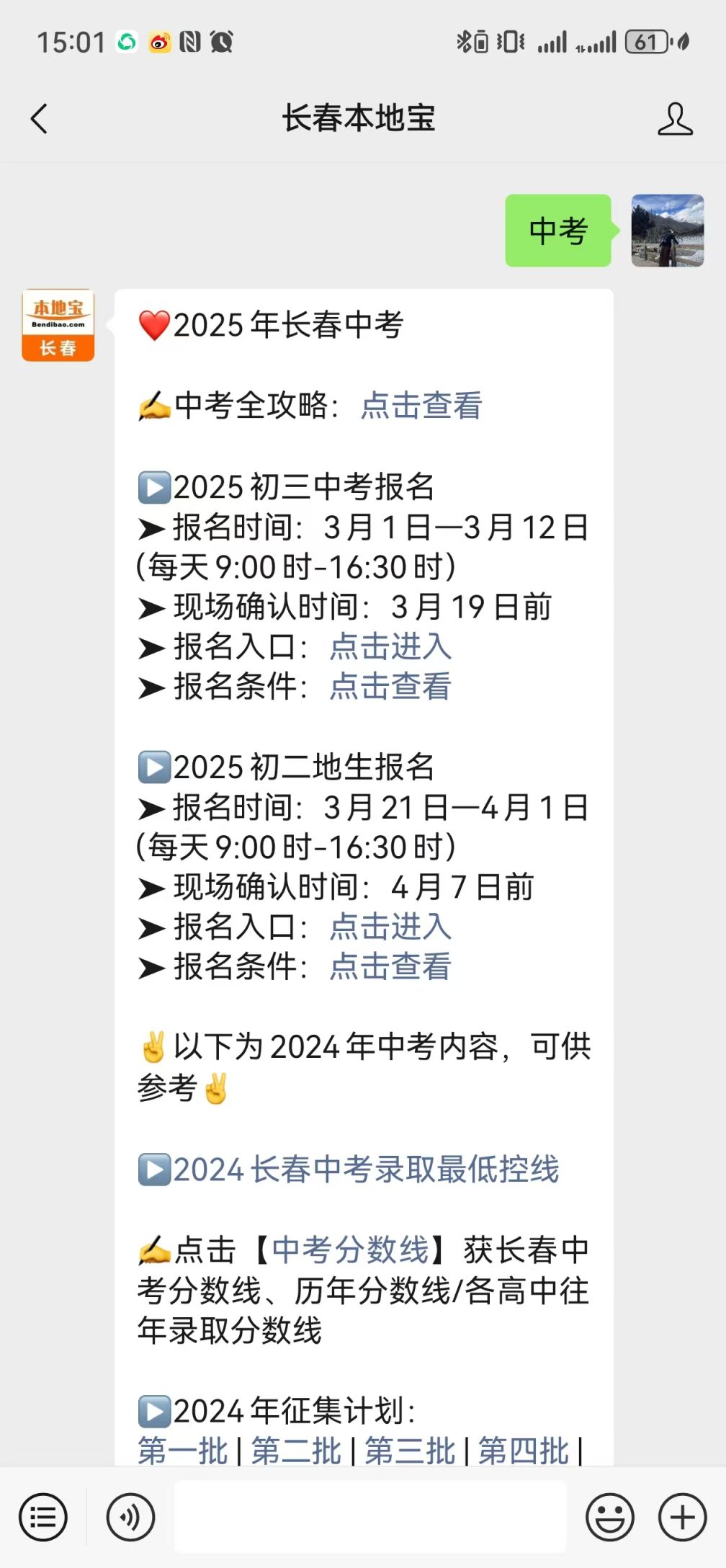Switch to voice input
Screen dimensions: 726x1568
coord(130,1517)
